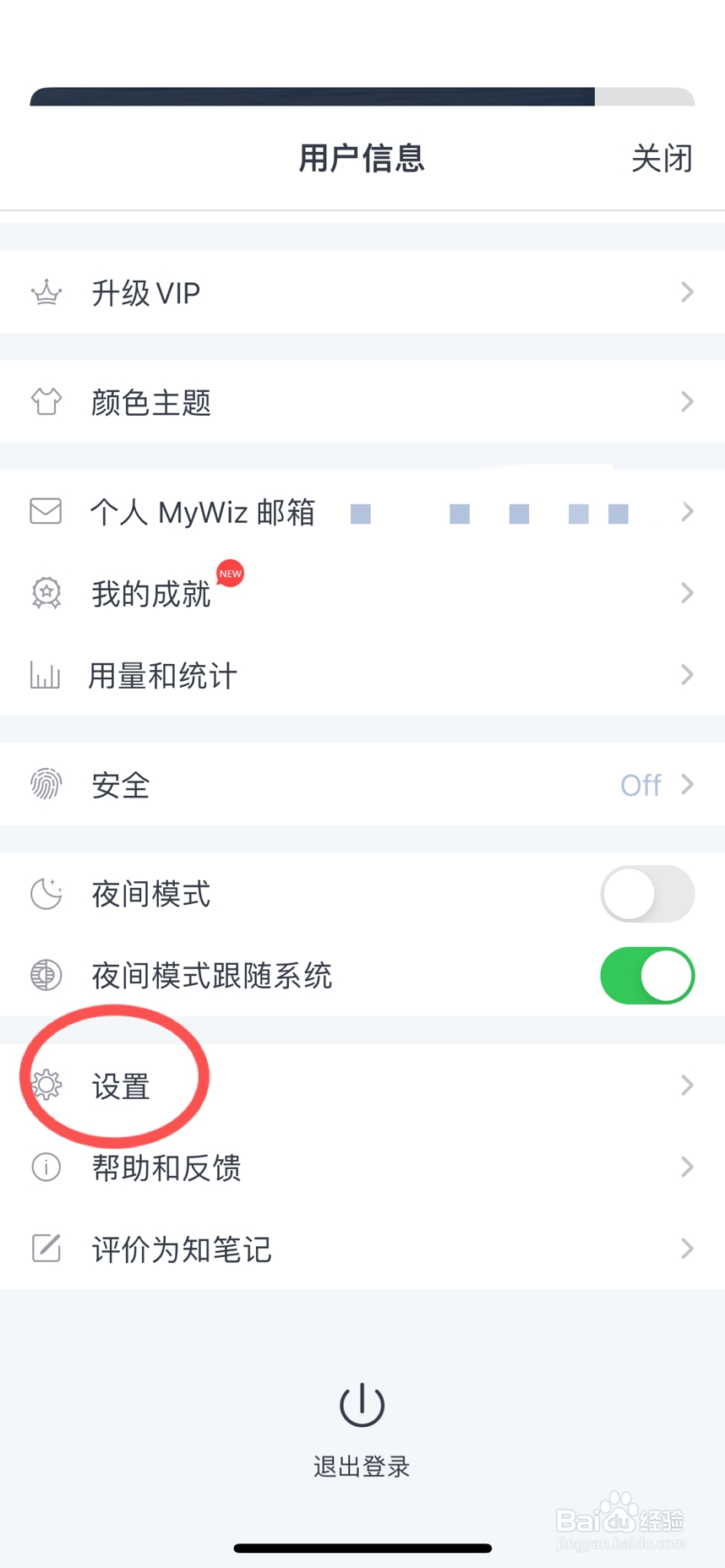Viewport: 725px width, 1568px height.
Task: Enable the 夜间模式 switch
Action: [647, 894]
